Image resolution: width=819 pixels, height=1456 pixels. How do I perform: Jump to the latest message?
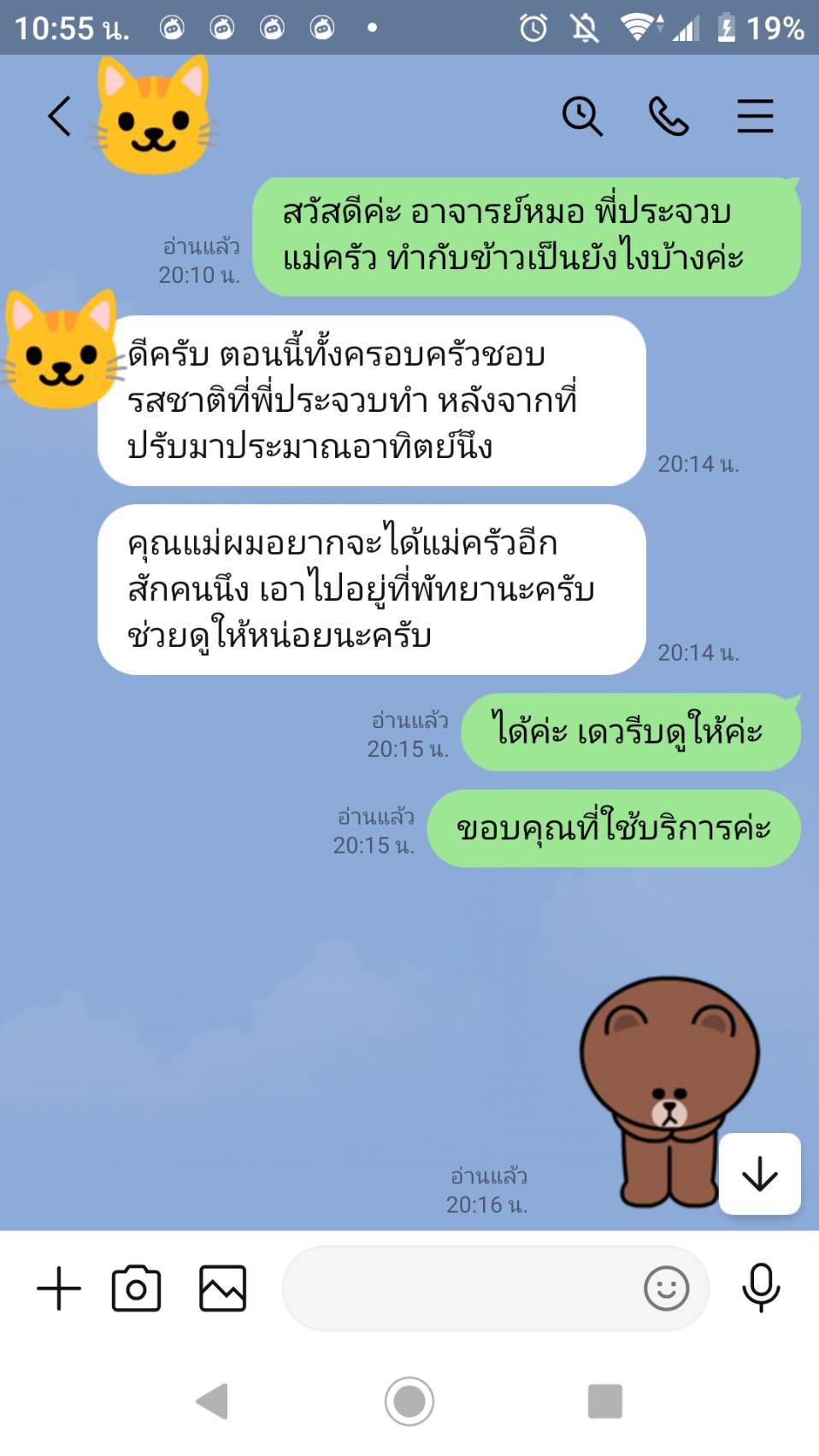point(759,1174)
